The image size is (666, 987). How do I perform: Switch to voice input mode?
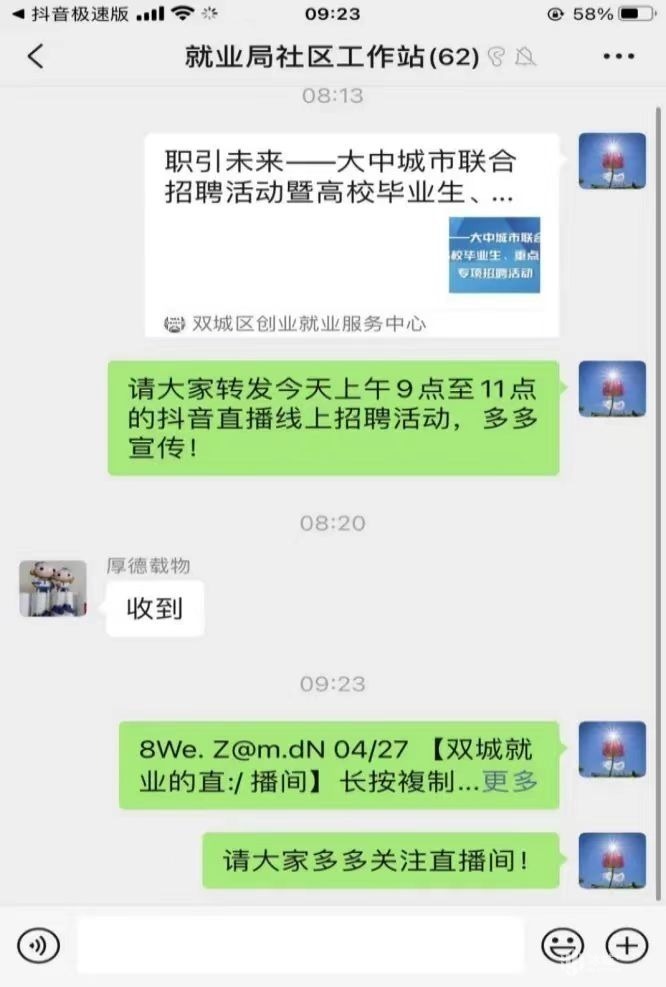(x=38, y=945)
